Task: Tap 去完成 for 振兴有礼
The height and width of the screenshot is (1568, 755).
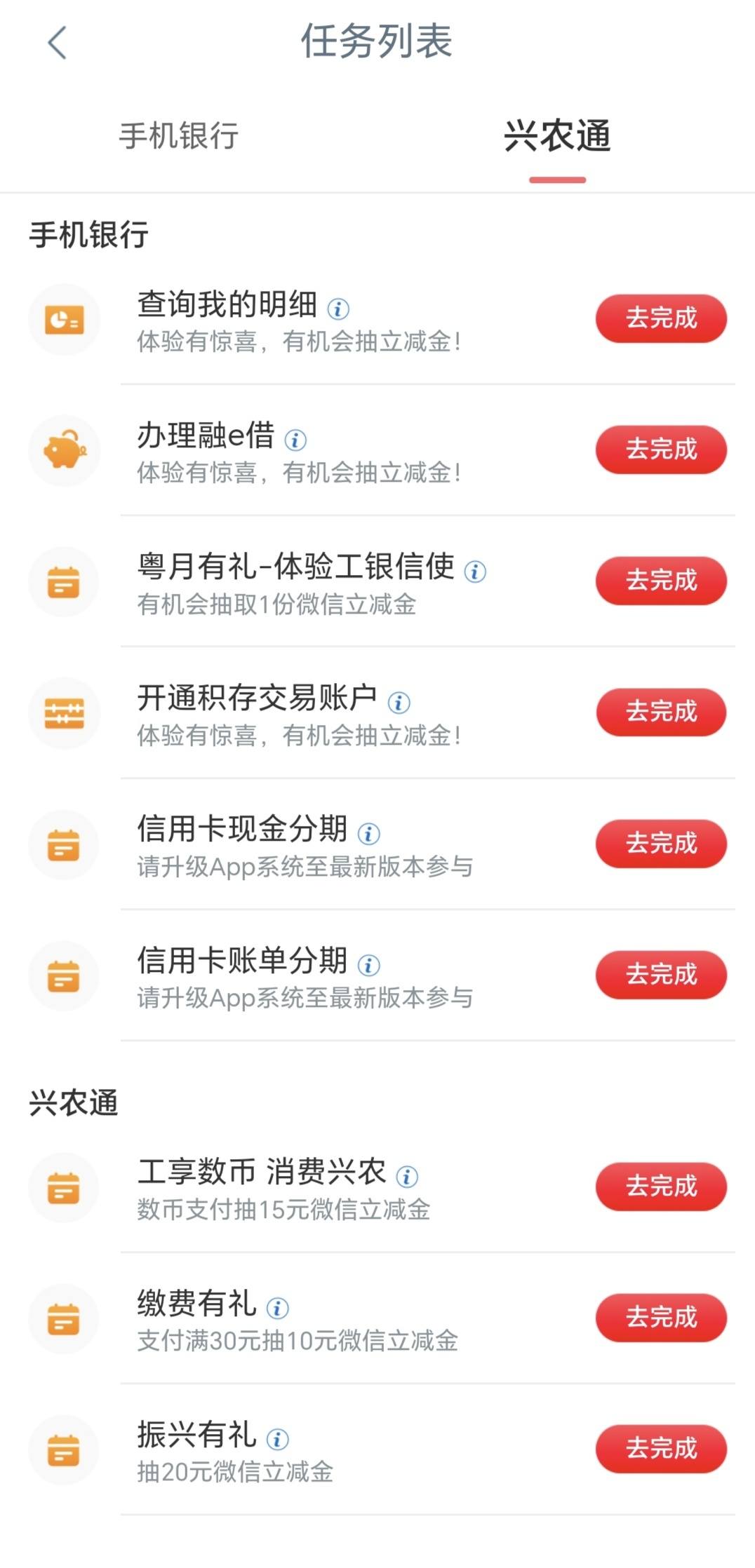Action: (661, 1449)
